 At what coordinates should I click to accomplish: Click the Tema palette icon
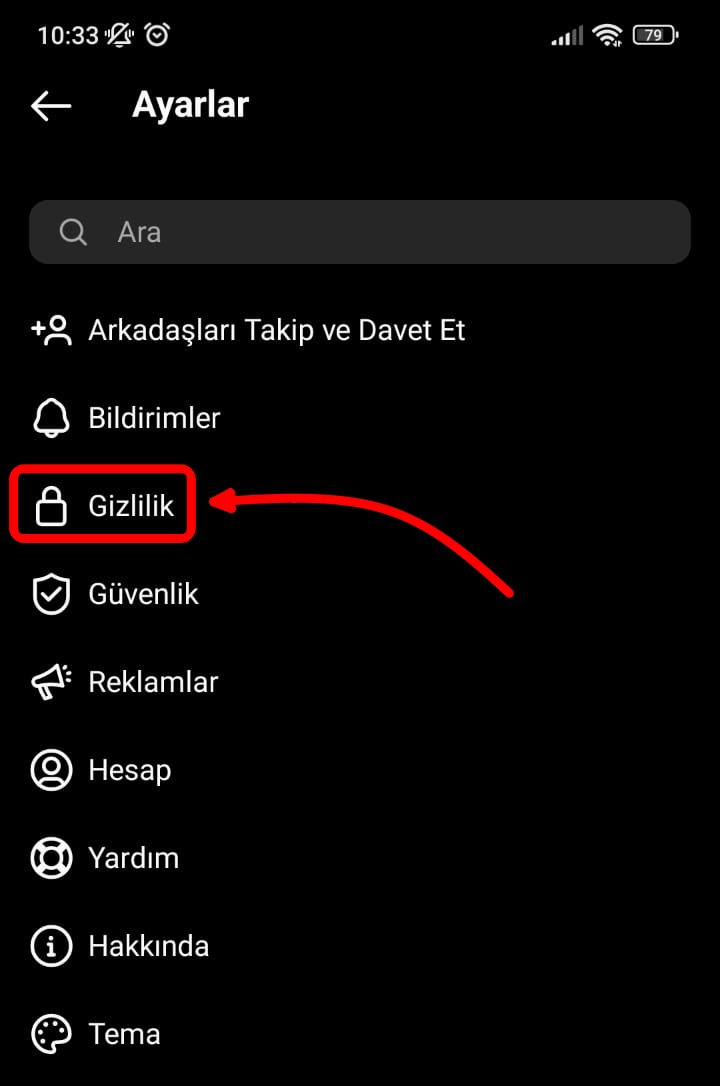coord(51,1033)
